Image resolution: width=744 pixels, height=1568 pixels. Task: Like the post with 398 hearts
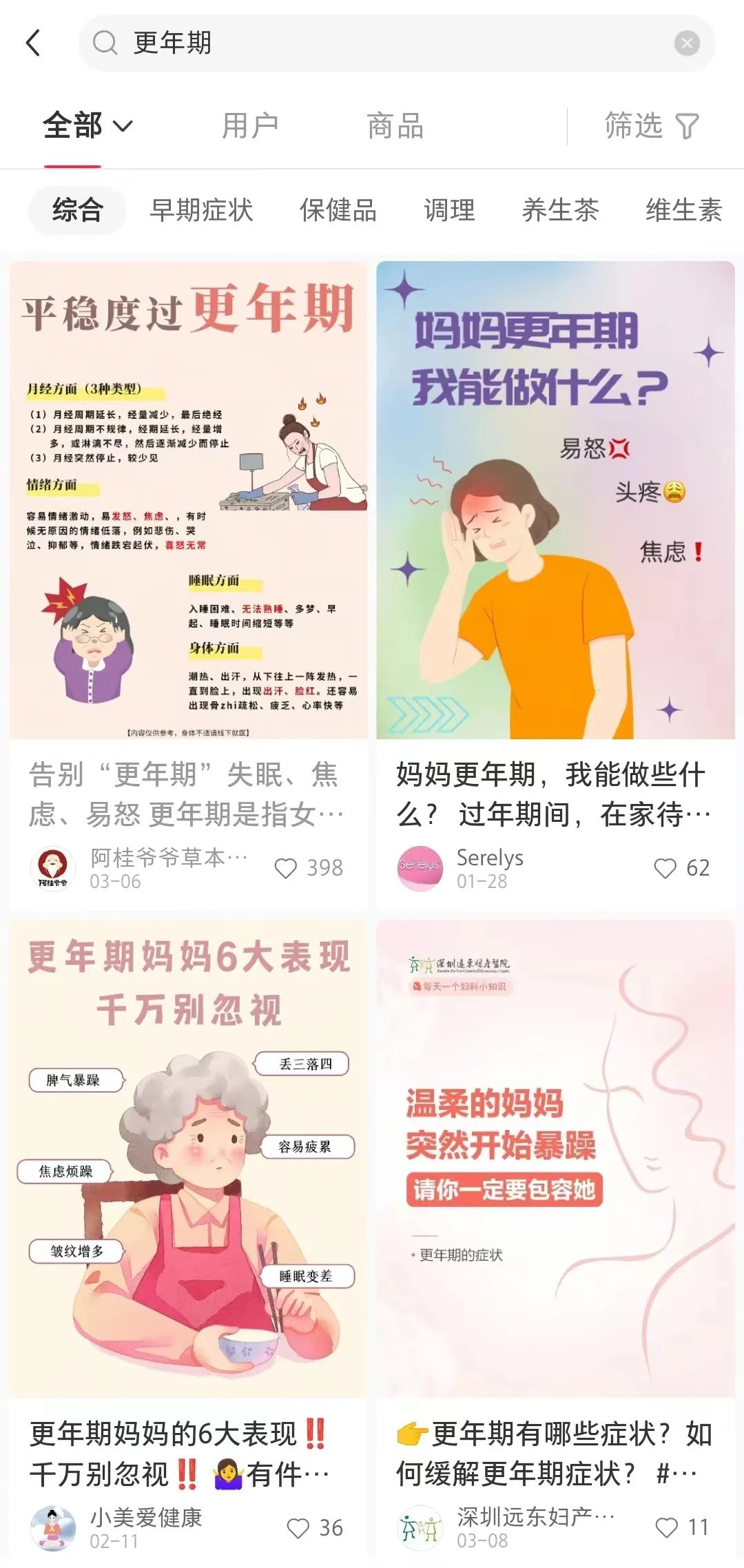(287, 867)
